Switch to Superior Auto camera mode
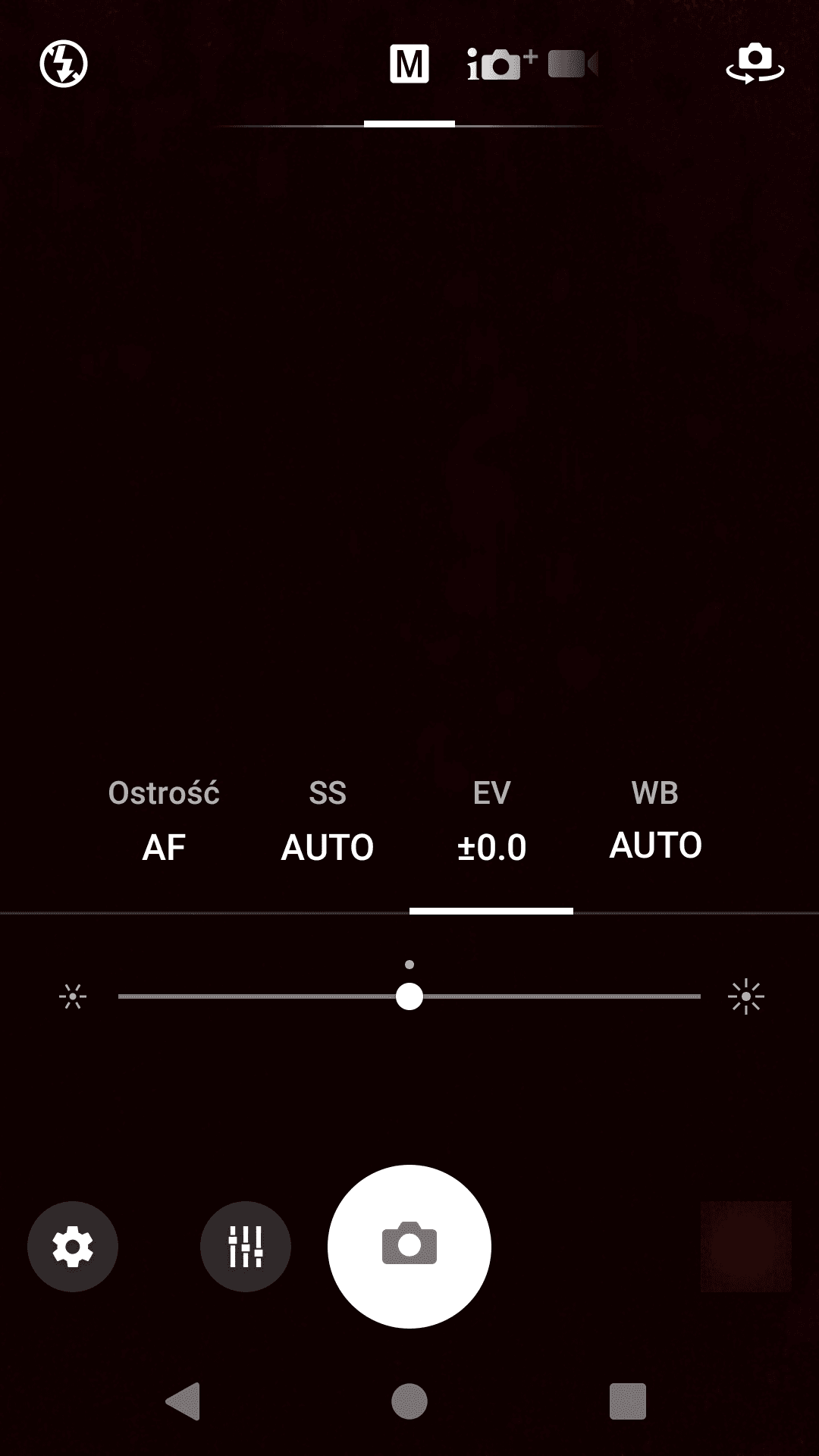Image resolution: width=819 pixels, height=1456 pixels. (500, 64)
